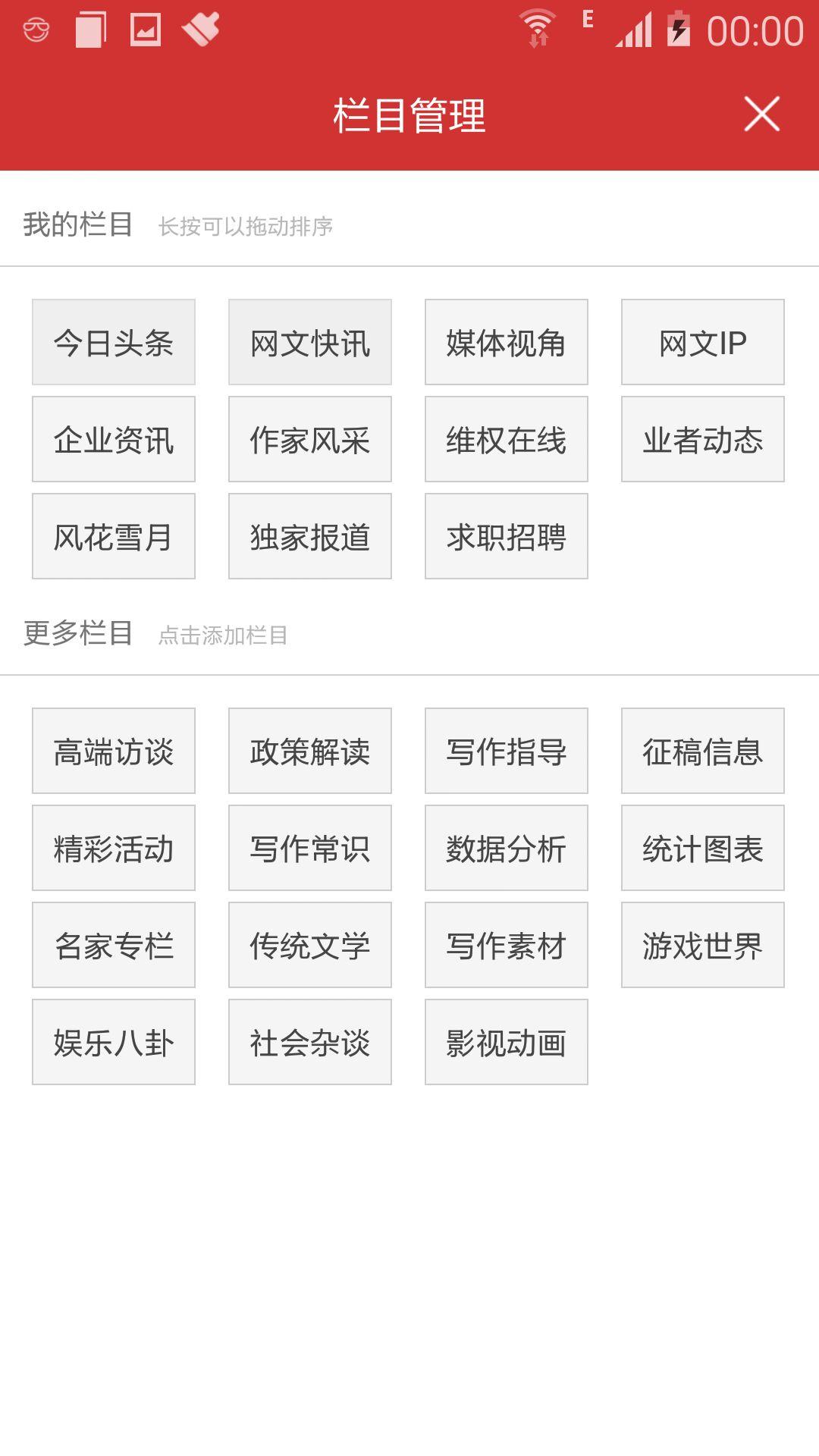Image resolution: width=819 pixels, height=1456 pixels.
Task: Add 数据分析 to my columns
Action: (x=507, y=848)
